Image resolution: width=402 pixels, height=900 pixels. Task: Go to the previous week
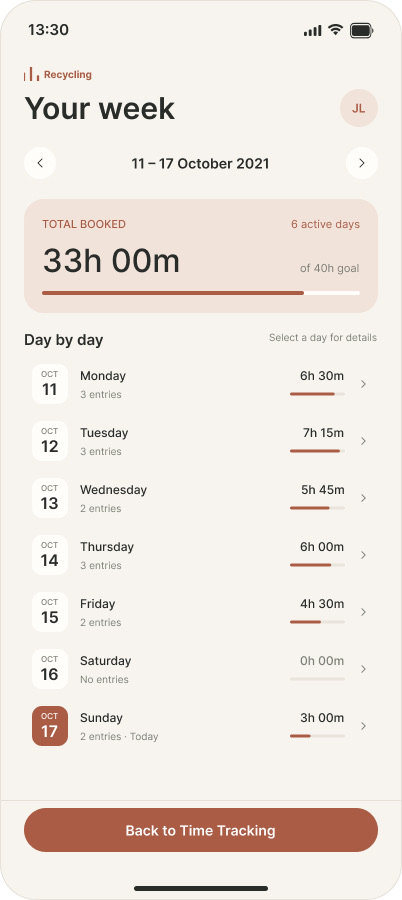[40, 163]
